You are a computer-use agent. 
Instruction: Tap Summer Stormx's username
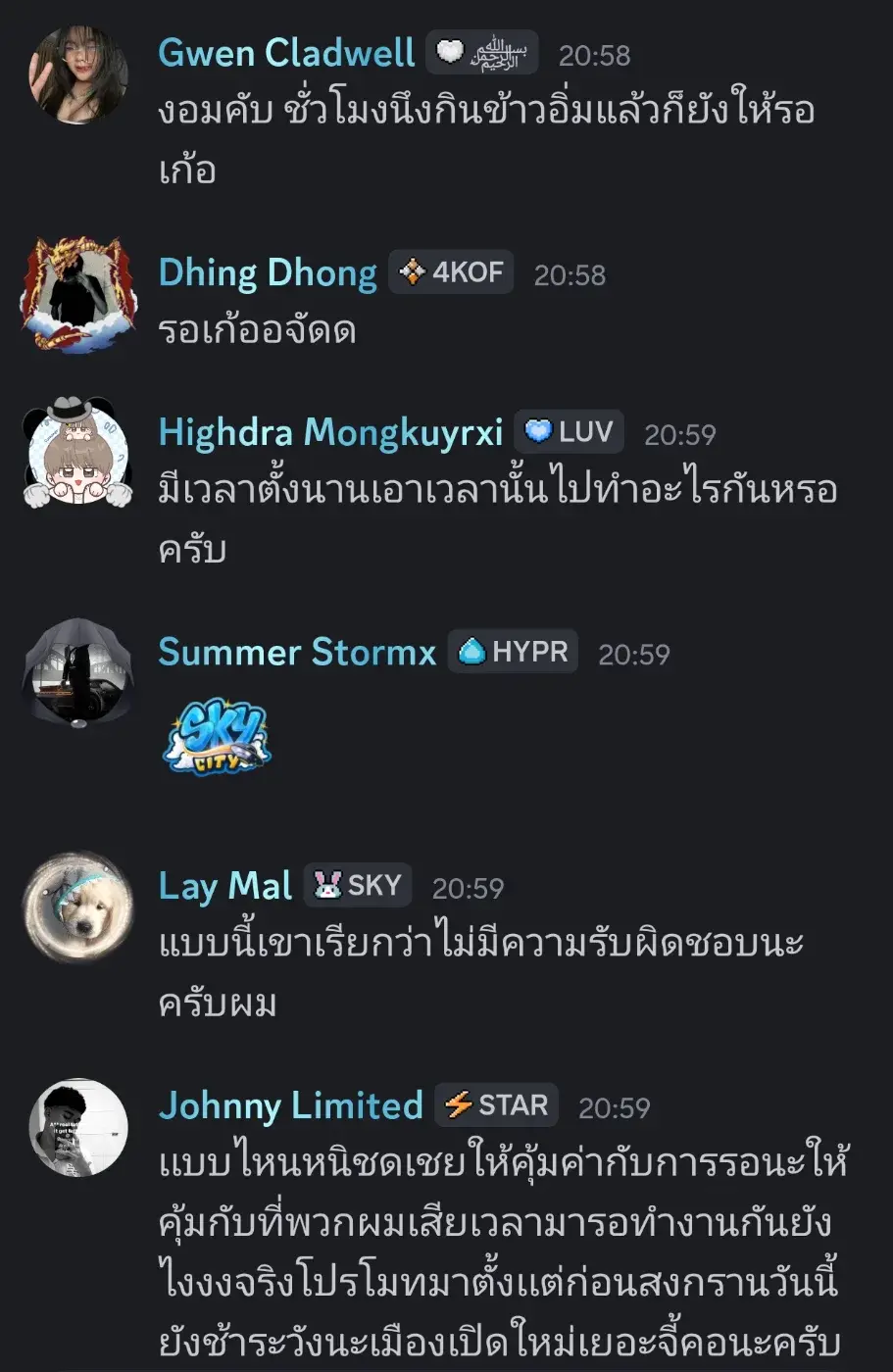coord(297,652)
